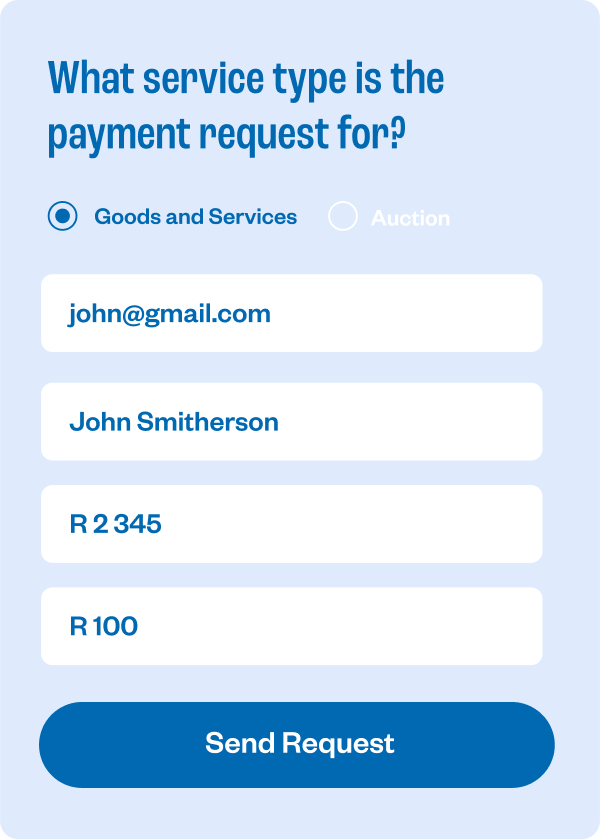
Task: Edit the john@gmail.com email field
Action: 291,314
